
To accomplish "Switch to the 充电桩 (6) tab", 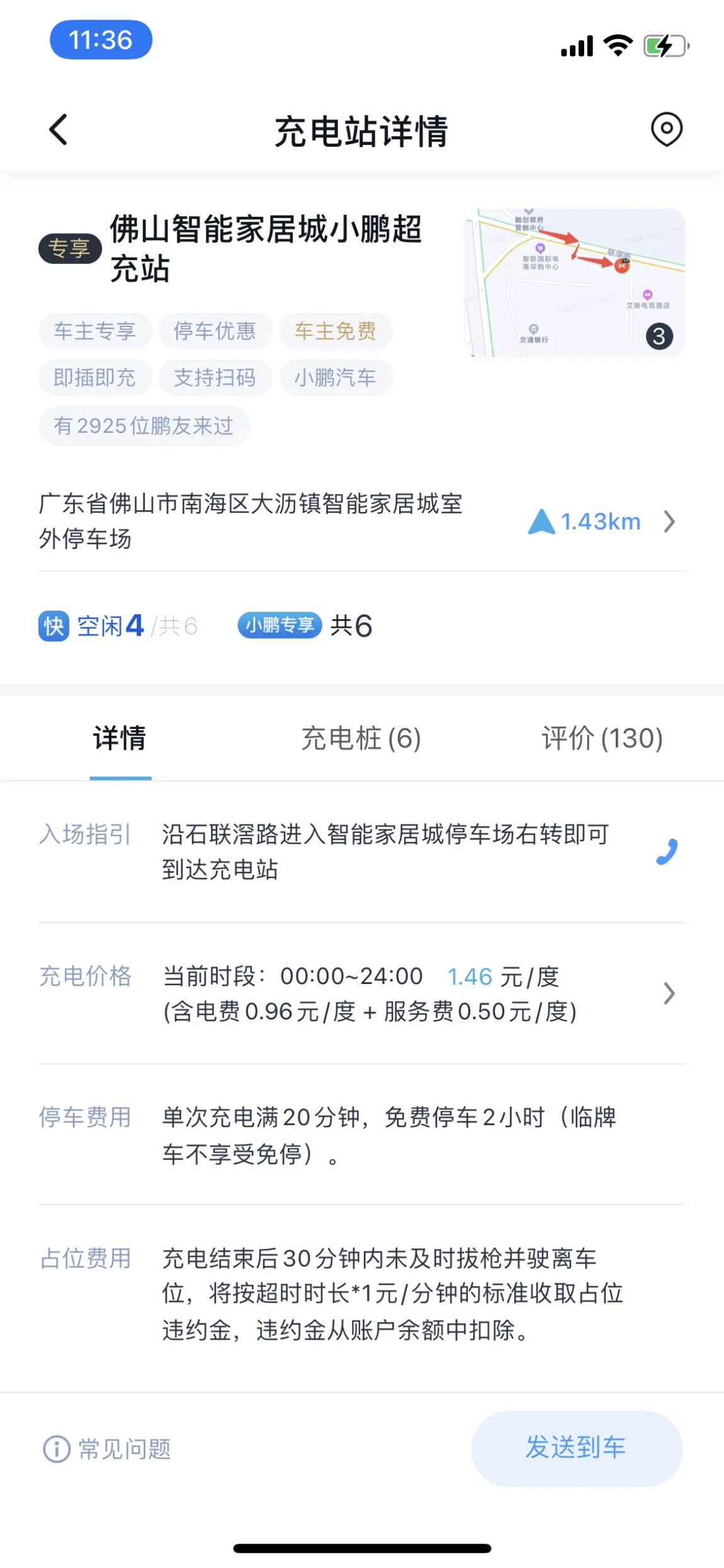I will [361, 738].
